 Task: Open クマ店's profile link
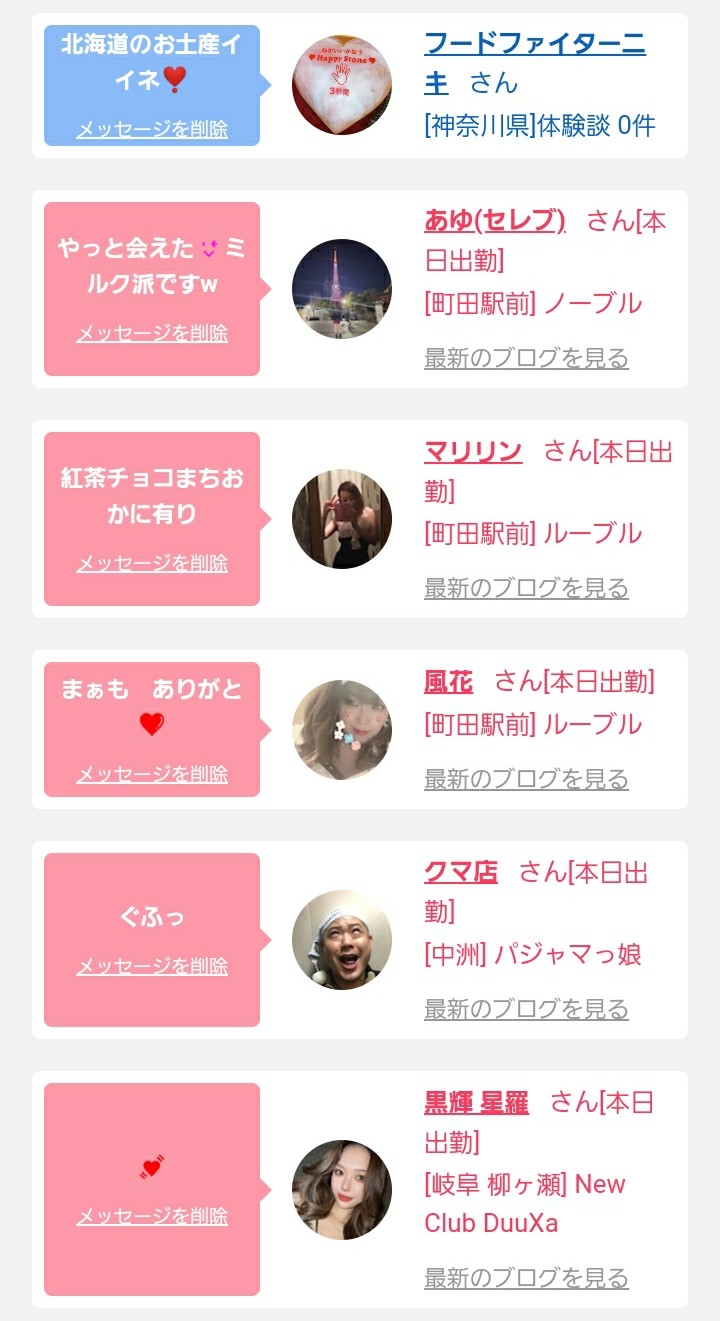[461, 872]
